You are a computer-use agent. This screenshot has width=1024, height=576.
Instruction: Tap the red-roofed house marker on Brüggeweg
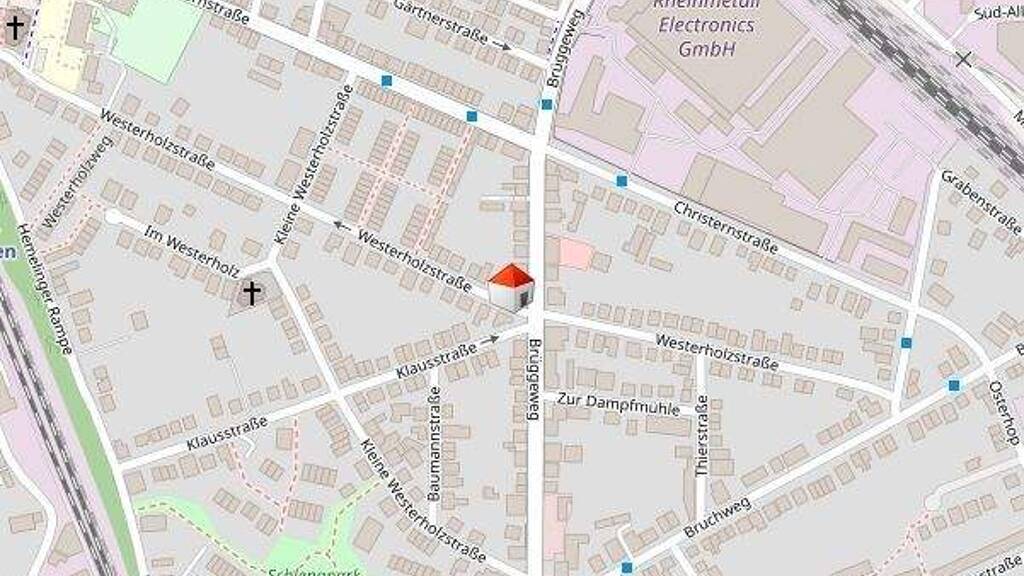511,287
